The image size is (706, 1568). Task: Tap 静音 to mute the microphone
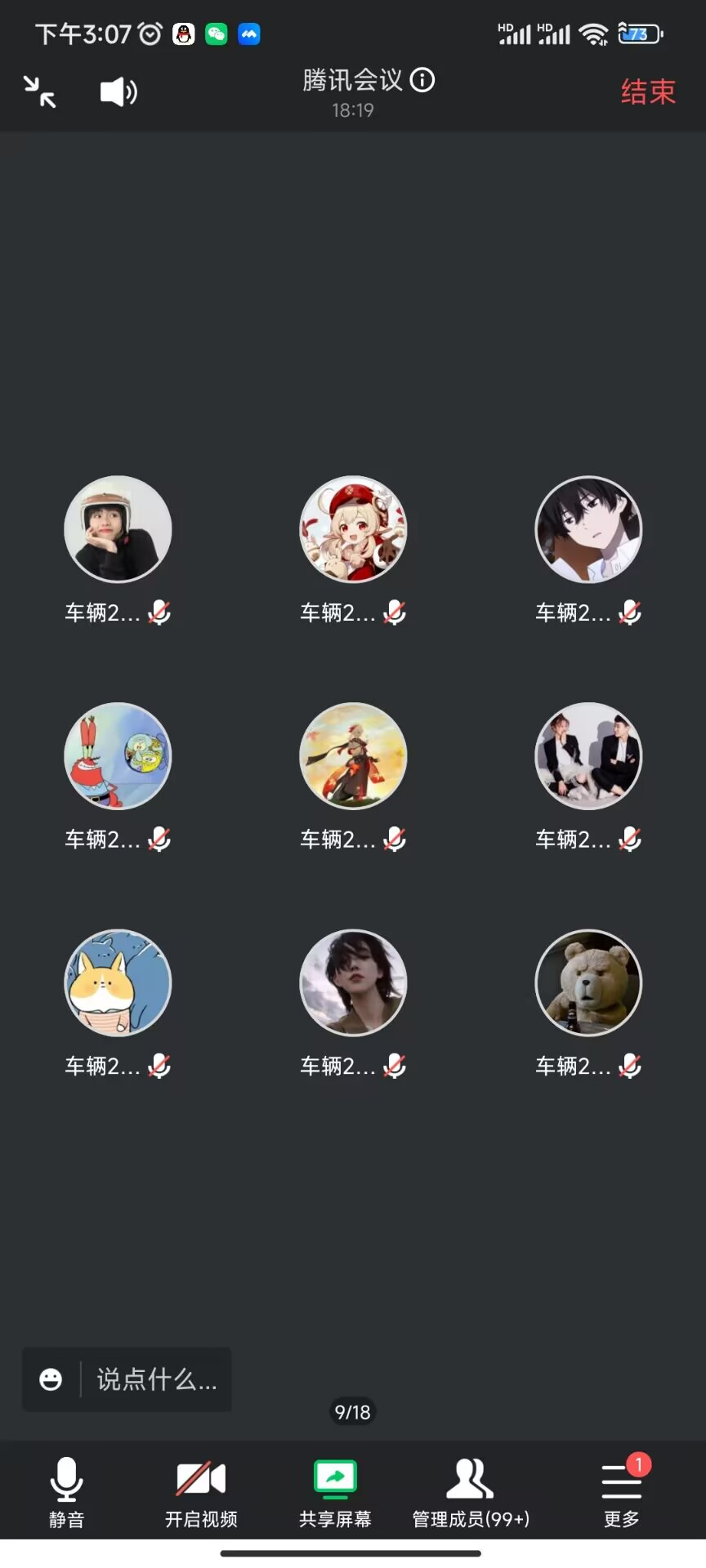coord(66,1491)
